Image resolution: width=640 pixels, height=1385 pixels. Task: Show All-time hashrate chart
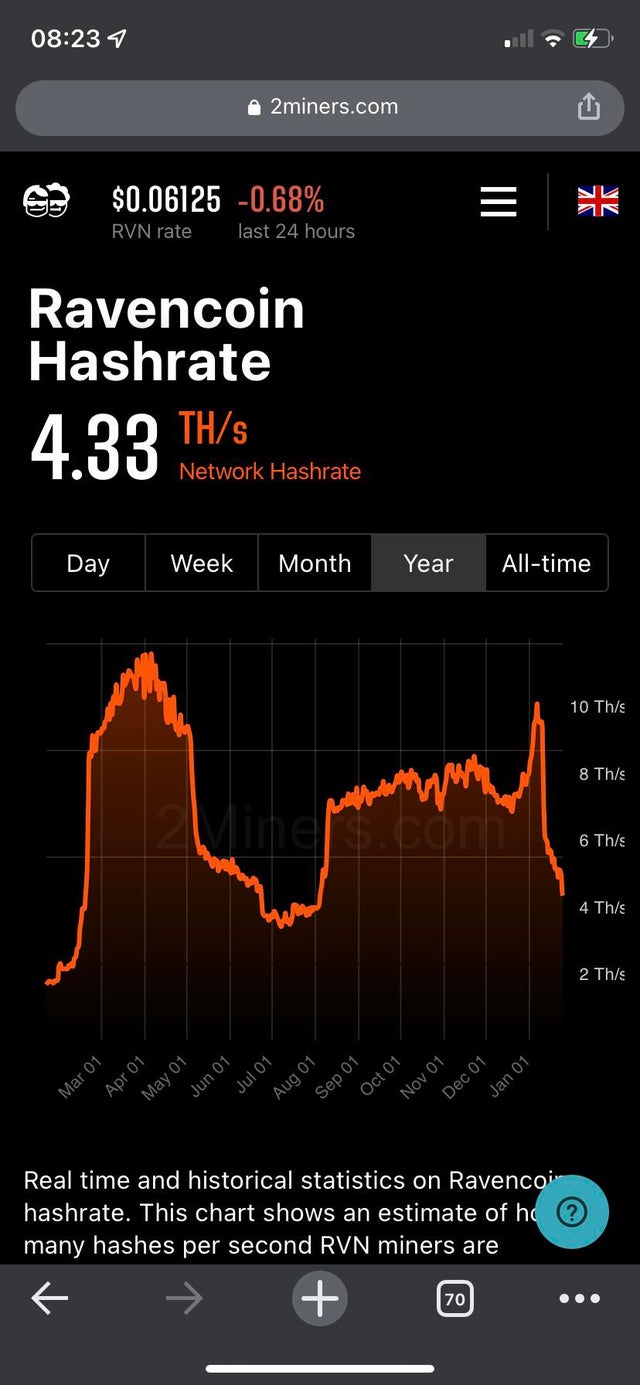pyautogui.click(x=547, y=563)
